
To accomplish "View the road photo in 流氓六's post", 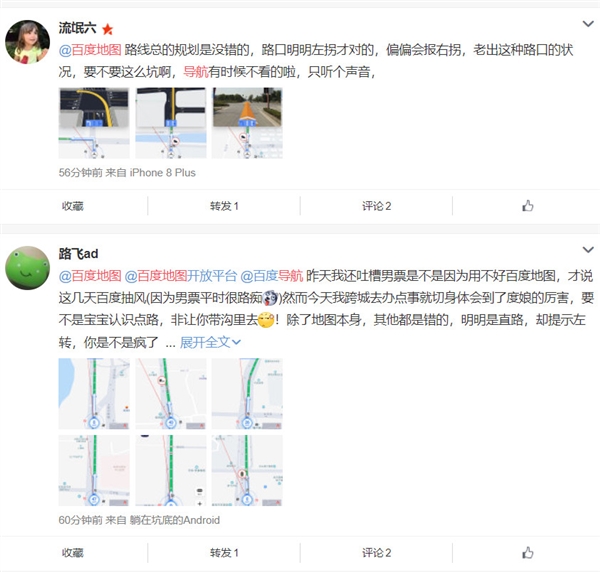I will [x=247, y=123].
